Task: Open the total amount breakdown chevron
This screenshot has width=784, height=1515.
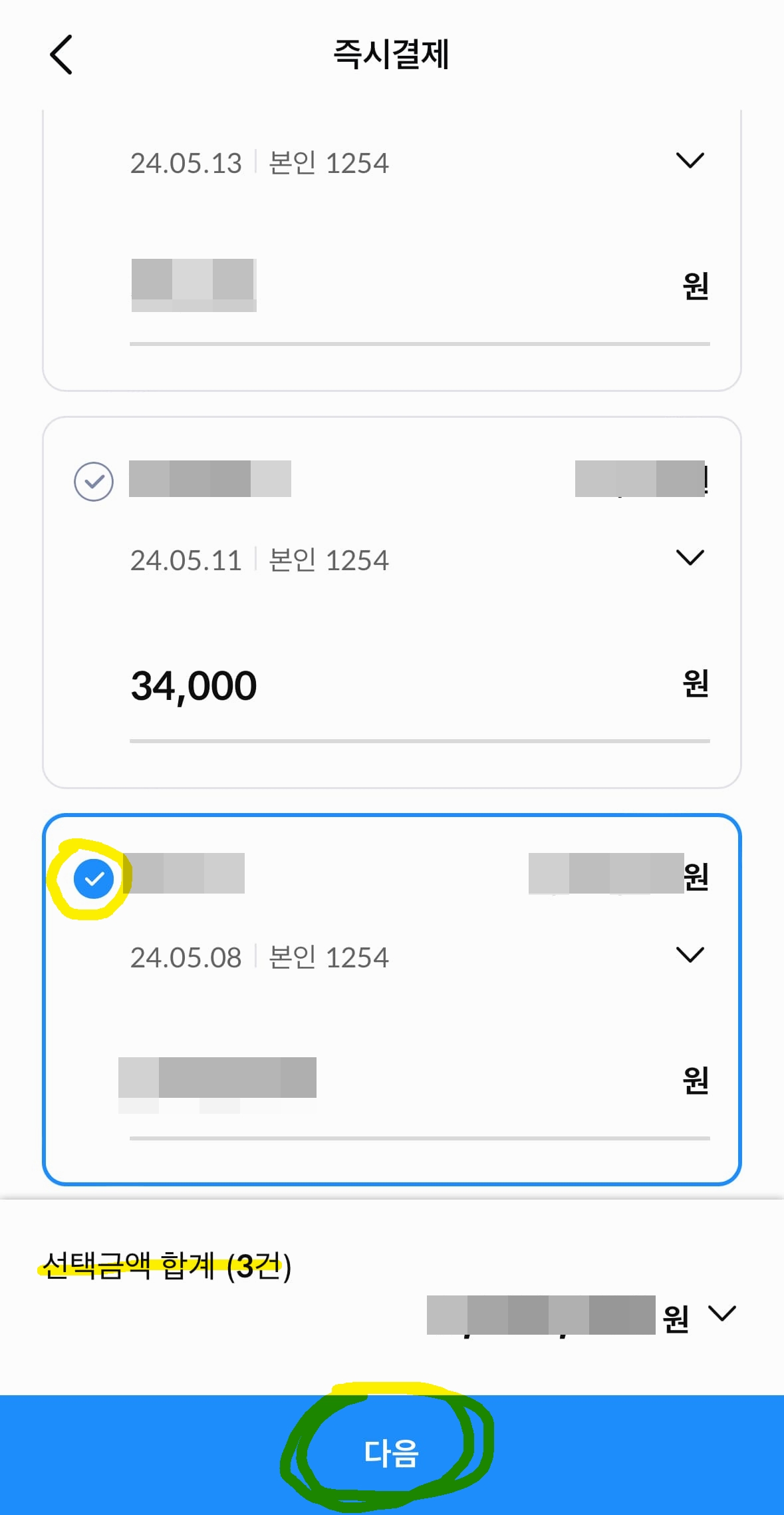Action: 722,1313
